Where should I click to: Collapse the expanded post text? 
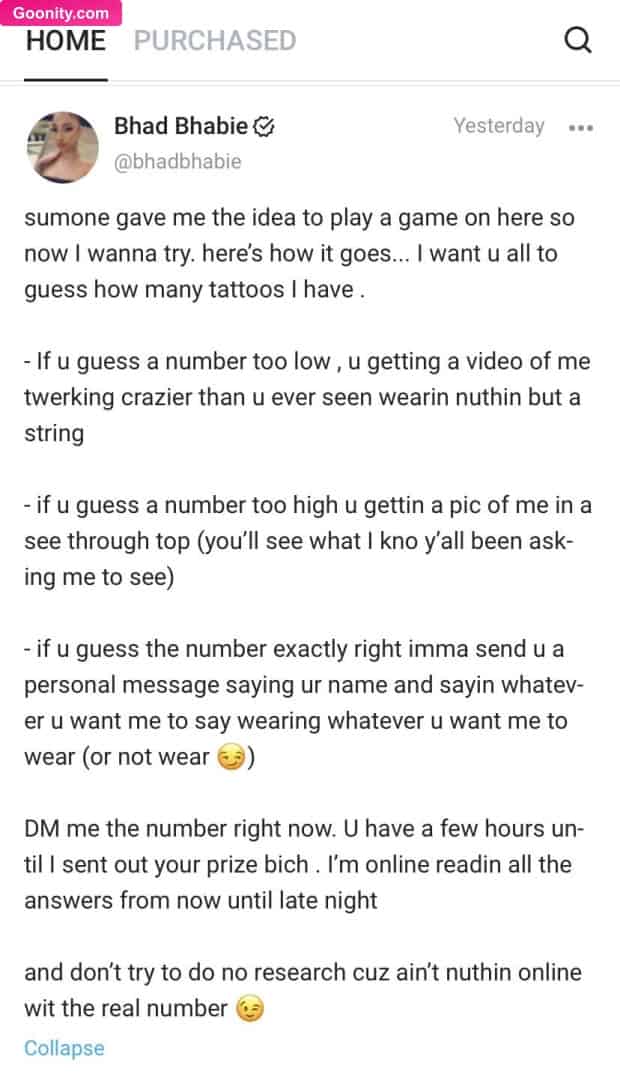click(64, 1048)
